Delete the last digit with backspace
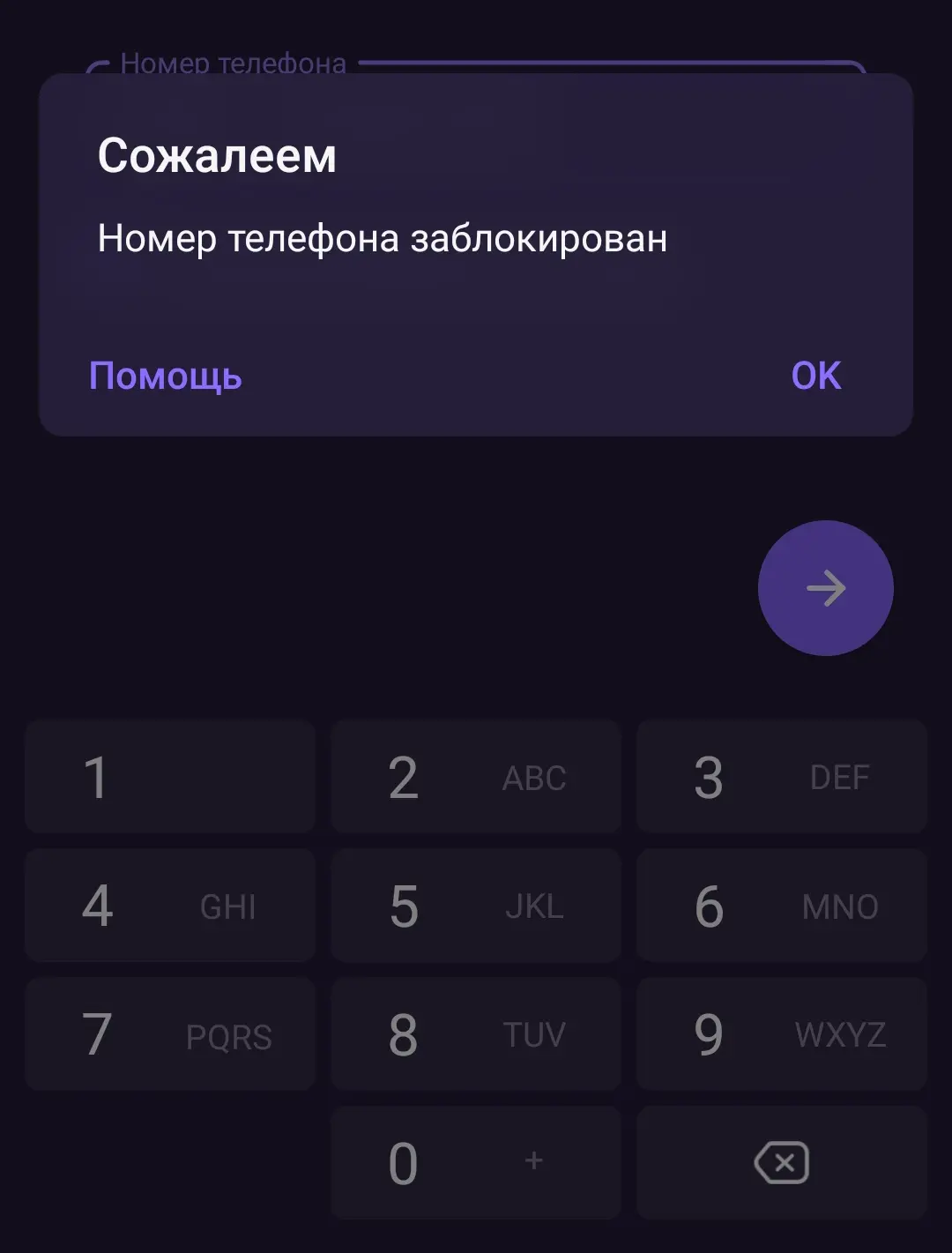Image resolution: width=952 pixels, height=1253 pixels. click(x=781, y=1163)
